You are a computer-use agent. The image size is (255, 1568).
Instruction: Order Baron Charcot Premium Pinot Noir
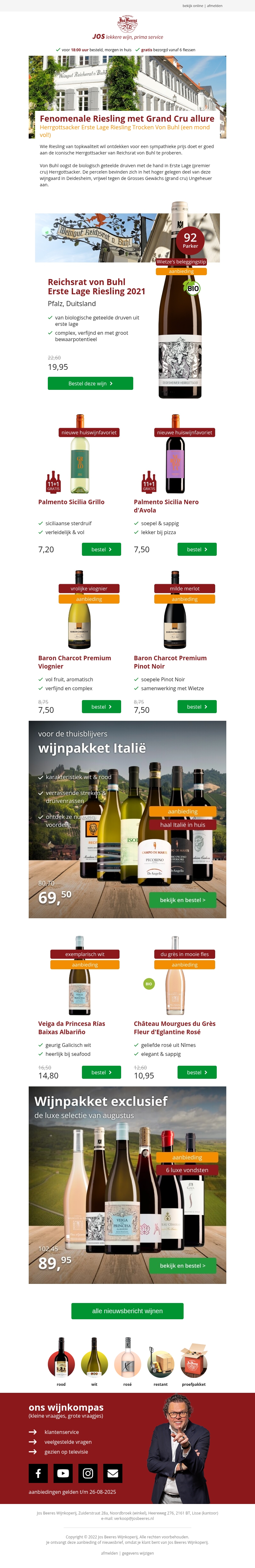coord(197,707)
